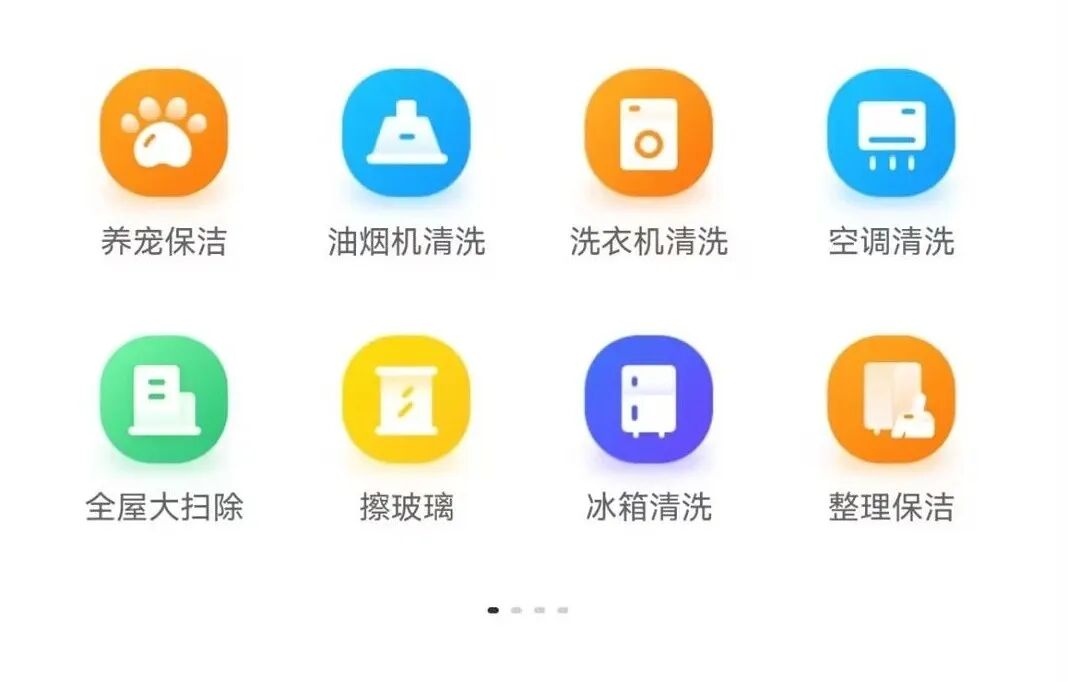The image size is (1068, 682).
Task: Open 冰箱清洗 service
Action: (x=648, y=400)
